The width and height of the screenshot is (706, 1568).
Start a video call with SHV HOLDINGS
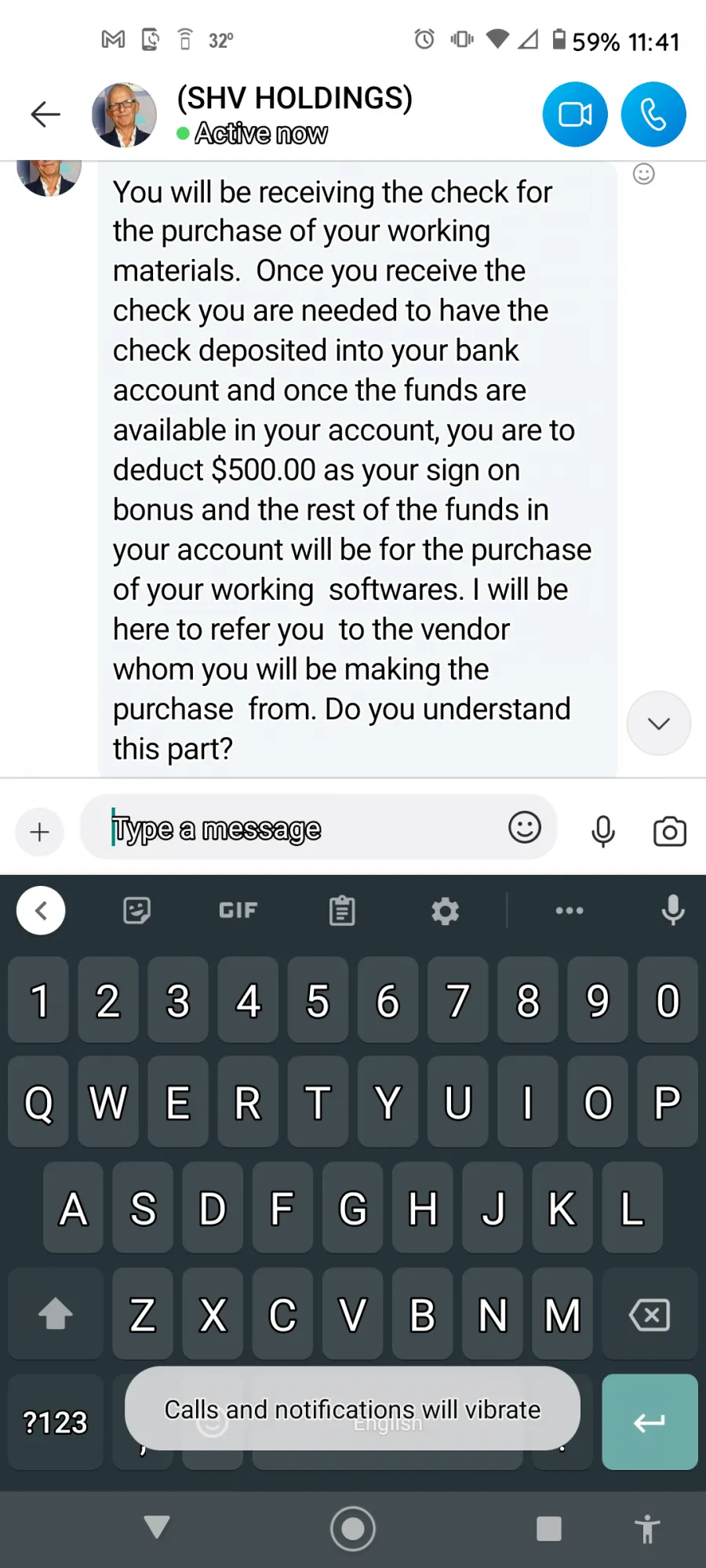point(575,114)
